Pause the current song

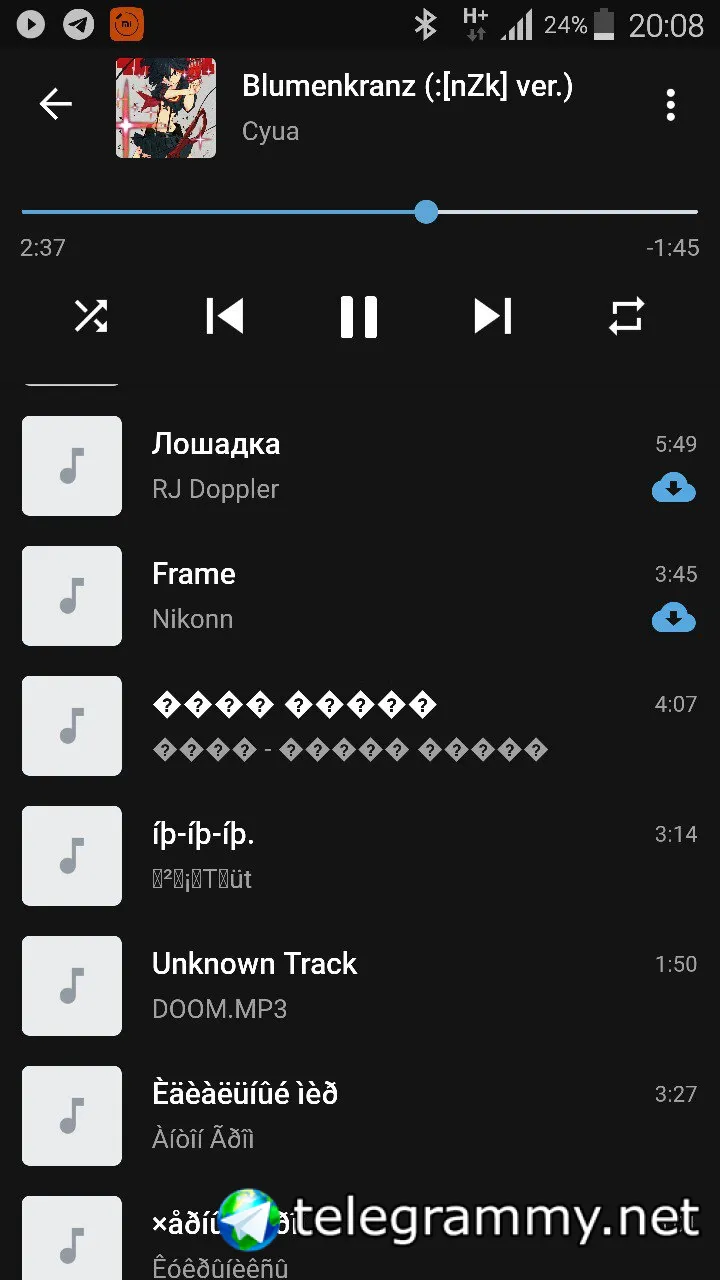(359, 316)
